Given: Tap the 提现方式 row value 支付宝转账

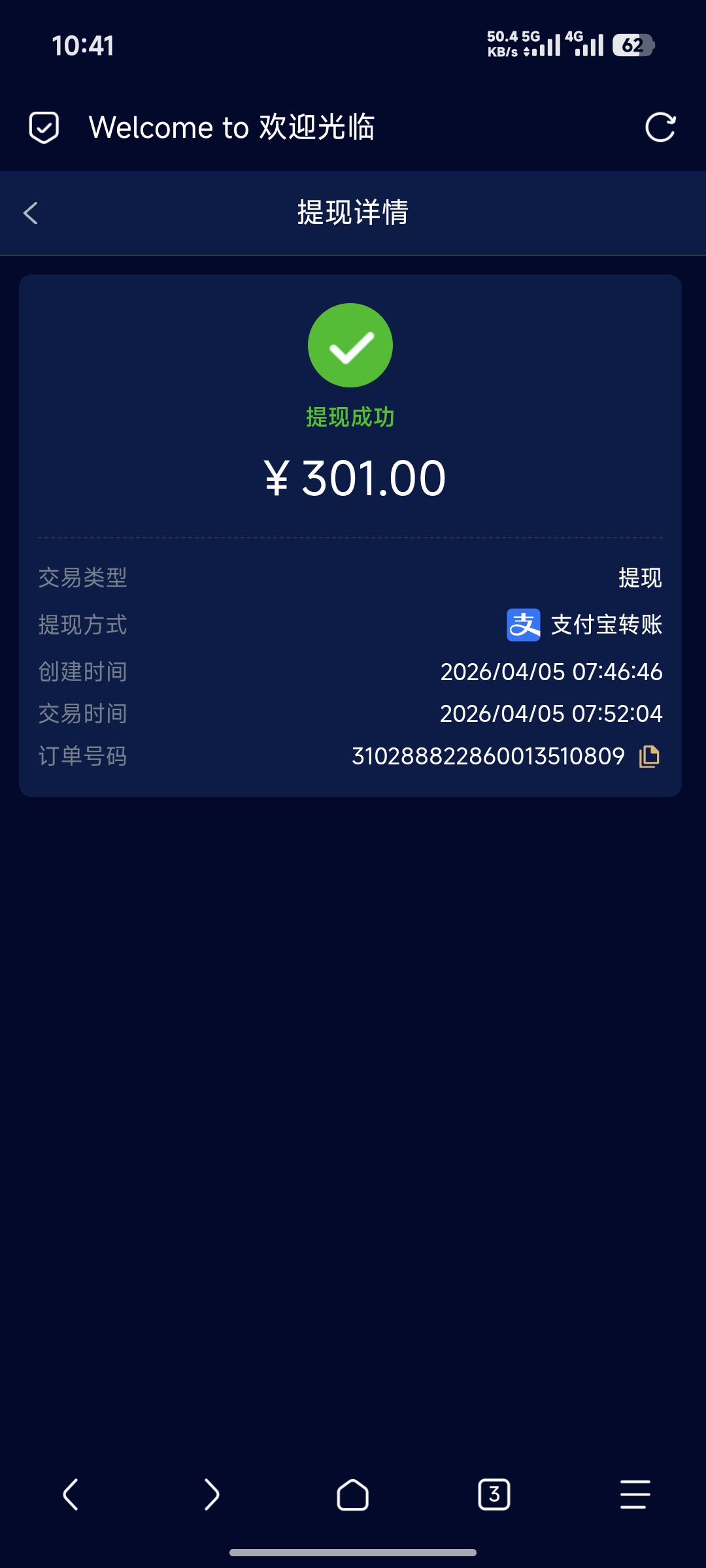Looking at the screenshot, I should (608, 625).
